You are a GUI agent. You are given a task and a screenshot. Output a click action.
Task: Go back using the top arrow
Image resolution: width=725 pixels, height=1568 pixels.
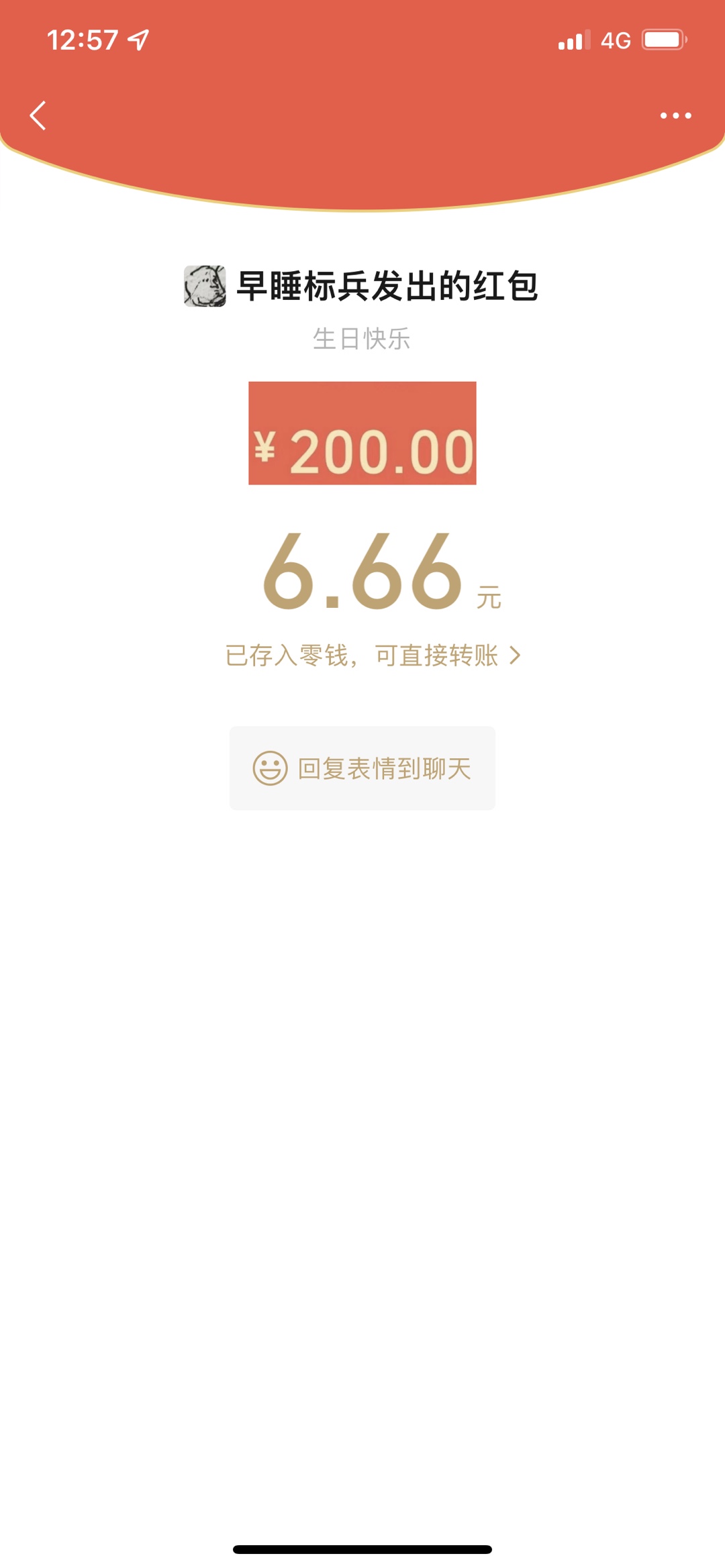click(x=38, y=115)
